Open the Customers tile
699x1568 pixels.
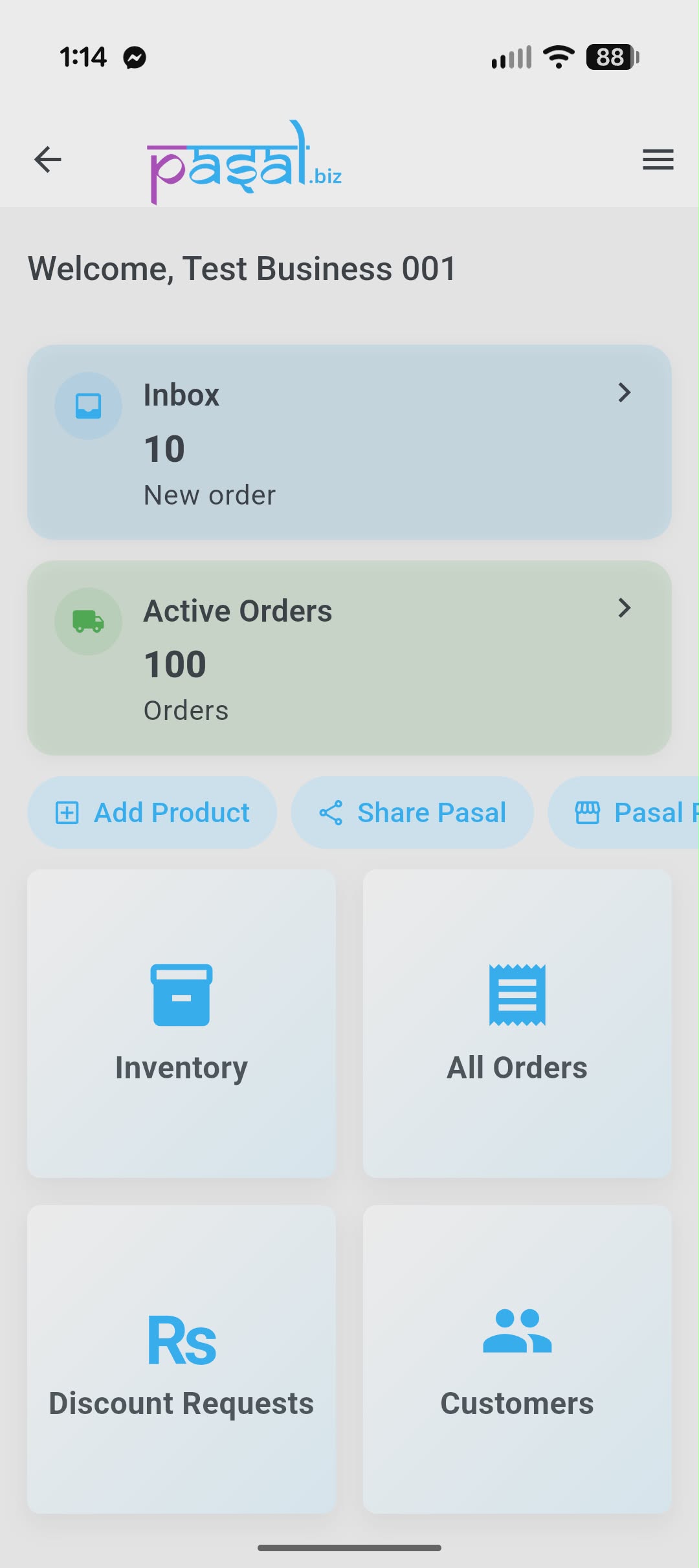click(517, 1358)
